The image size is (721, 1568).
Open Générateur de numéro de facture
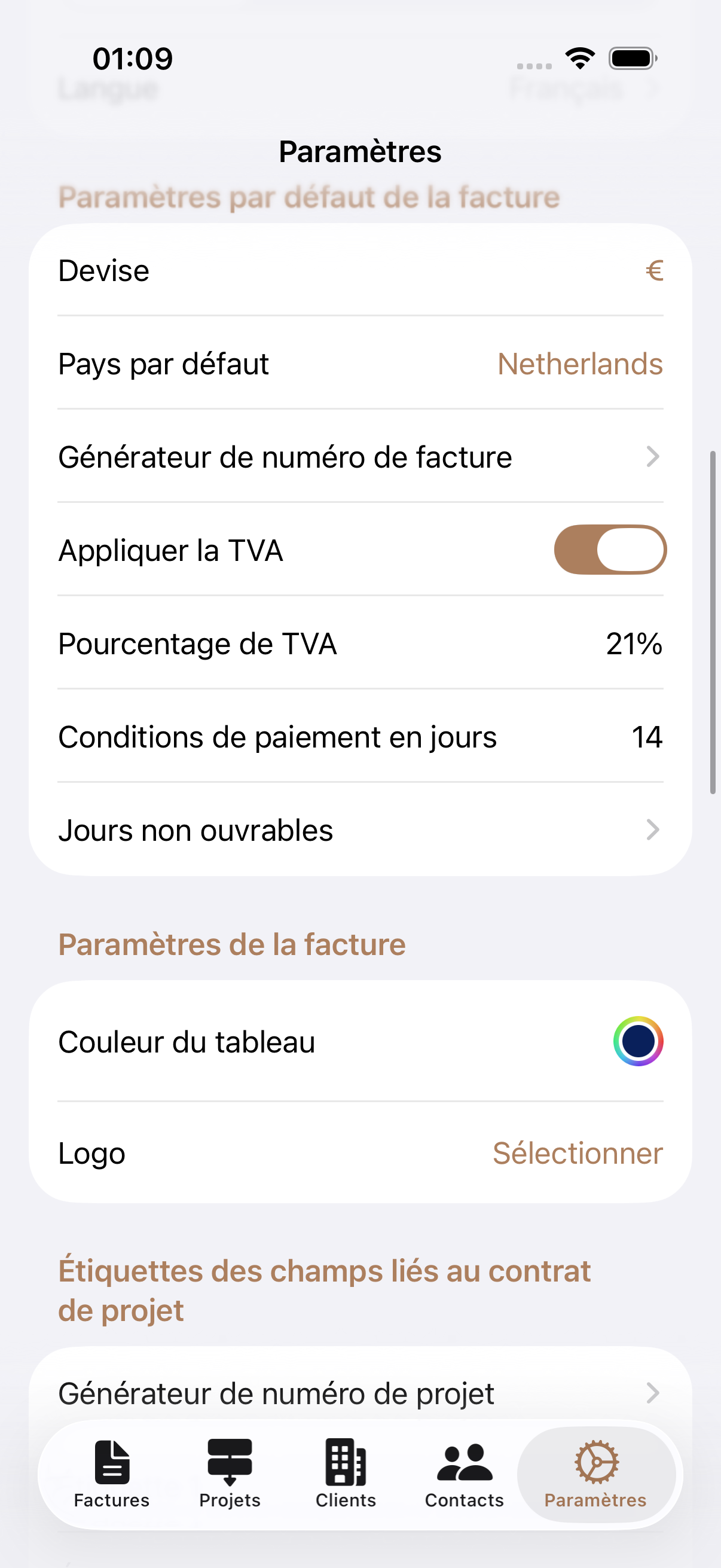pyautogui.click(x=360, y=457)
